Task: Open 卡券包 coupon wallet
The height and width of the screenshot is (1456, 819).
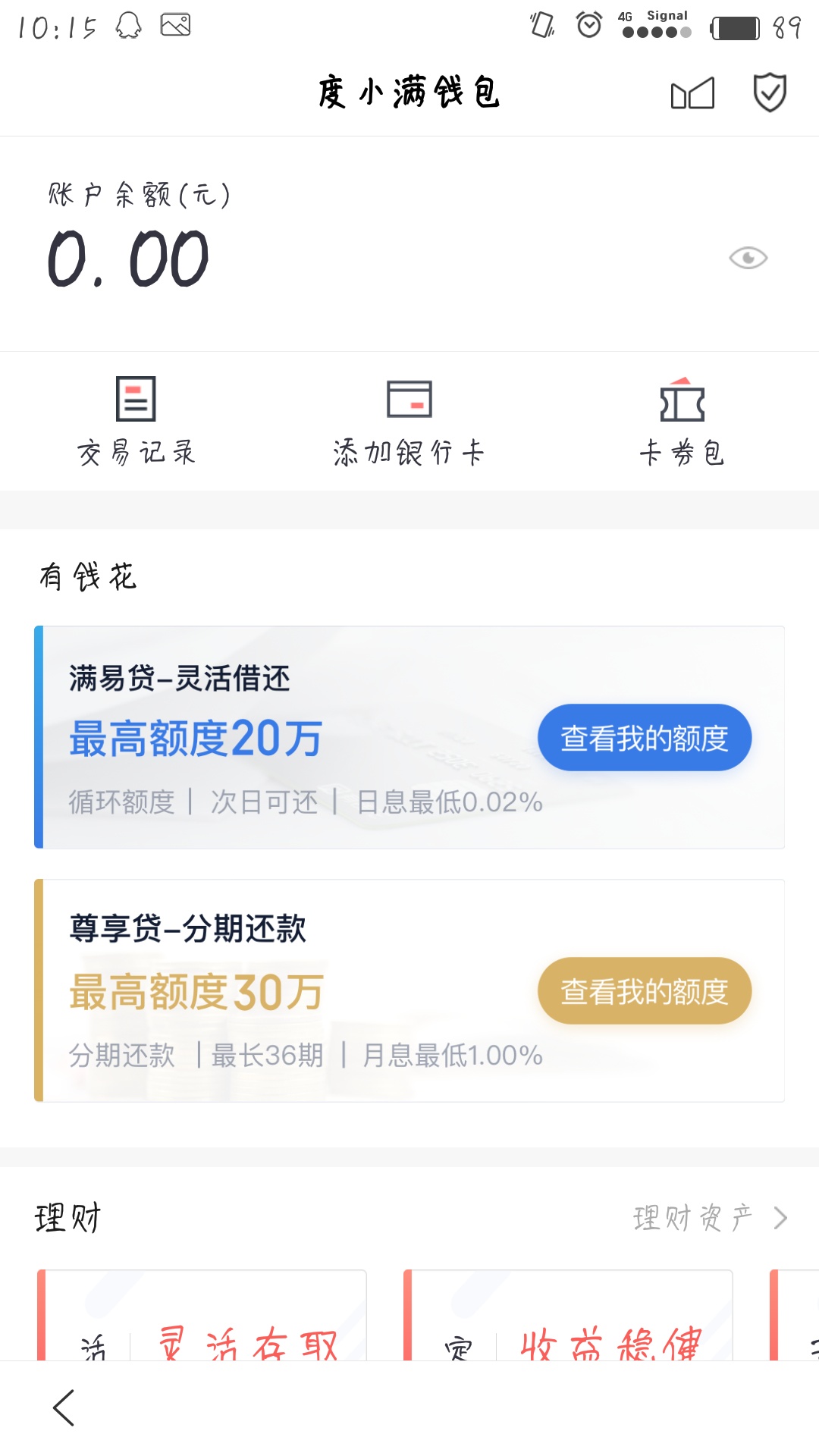Action: (x=682, y=422)
